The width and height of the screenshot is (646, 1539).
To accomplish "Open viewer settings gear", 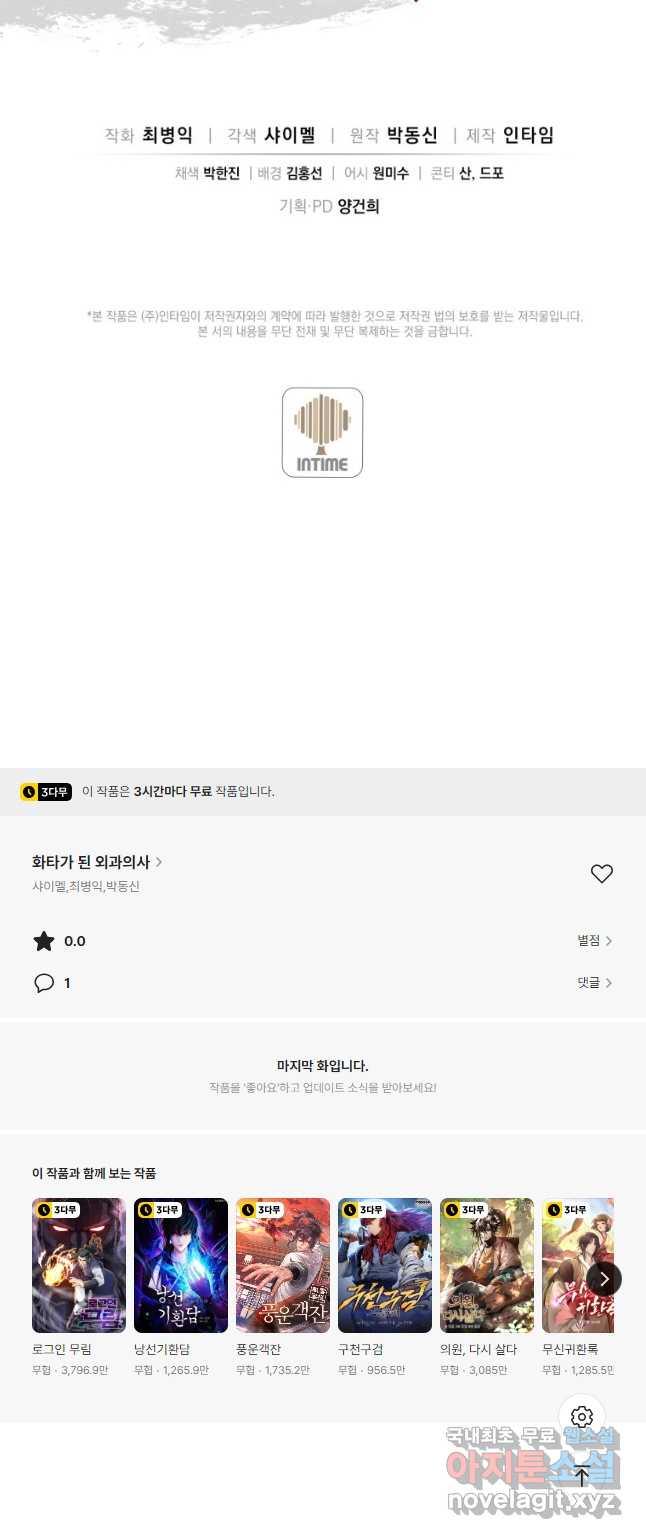I will point(582,1416).
